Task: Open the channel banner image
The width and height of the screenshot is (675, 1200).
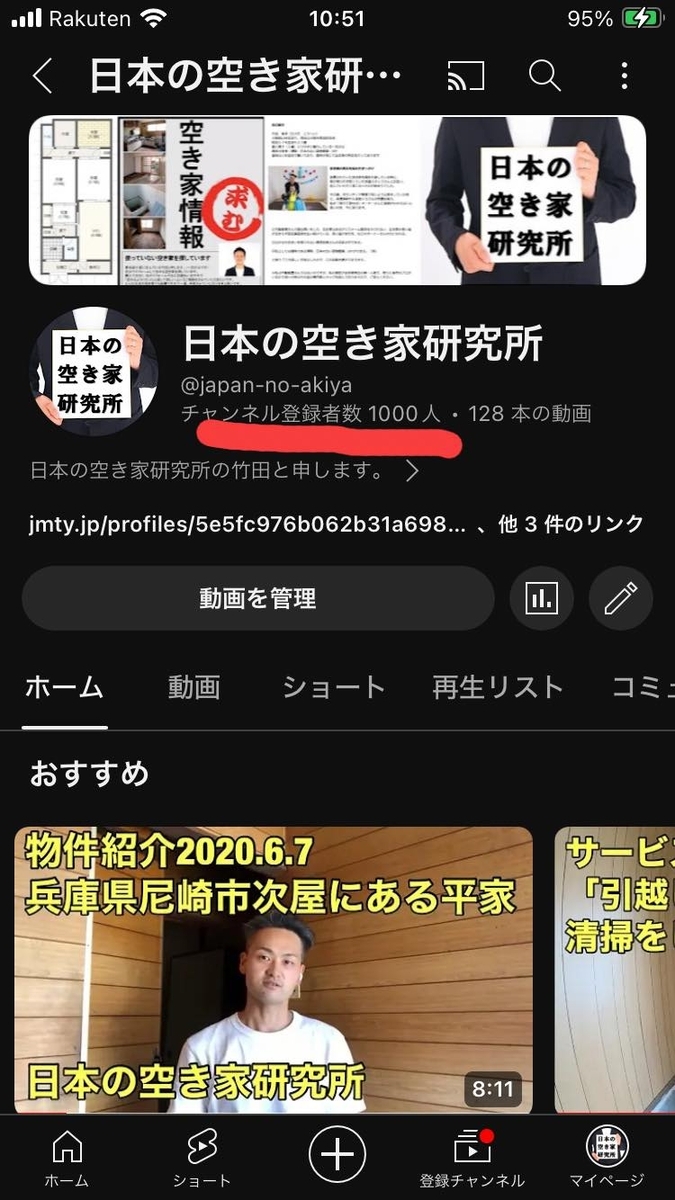Action: [x=337, y=201]
